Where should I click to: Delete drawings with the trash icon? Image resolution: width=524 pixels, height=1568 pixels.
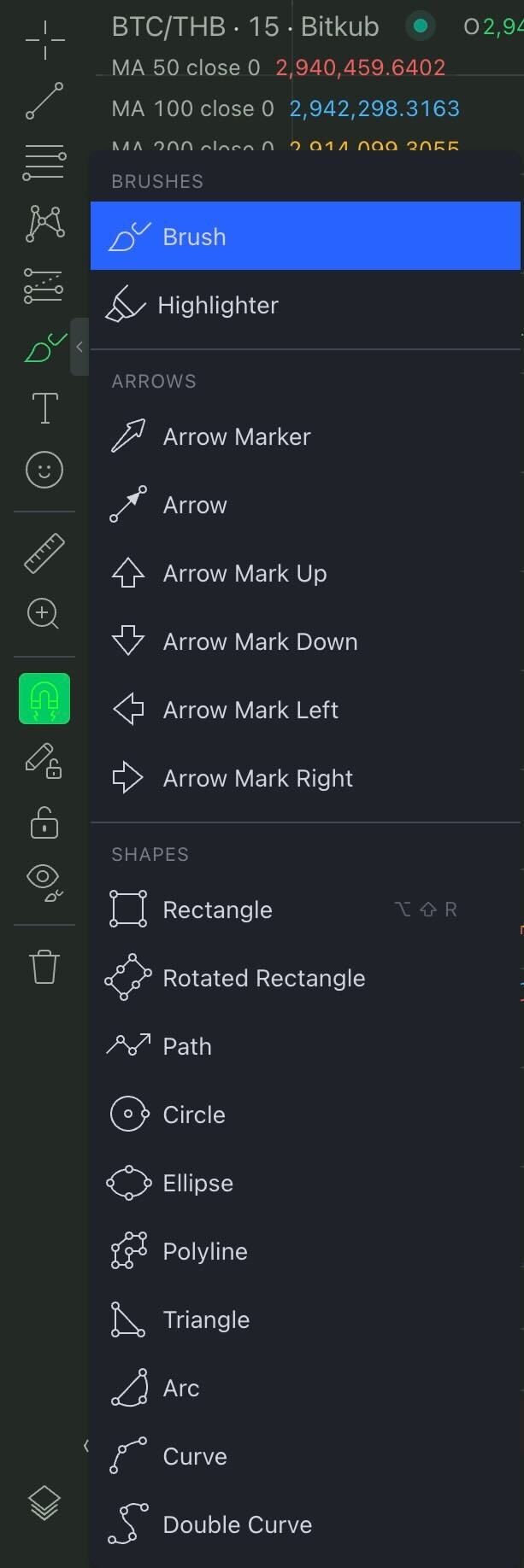(44, 967)
